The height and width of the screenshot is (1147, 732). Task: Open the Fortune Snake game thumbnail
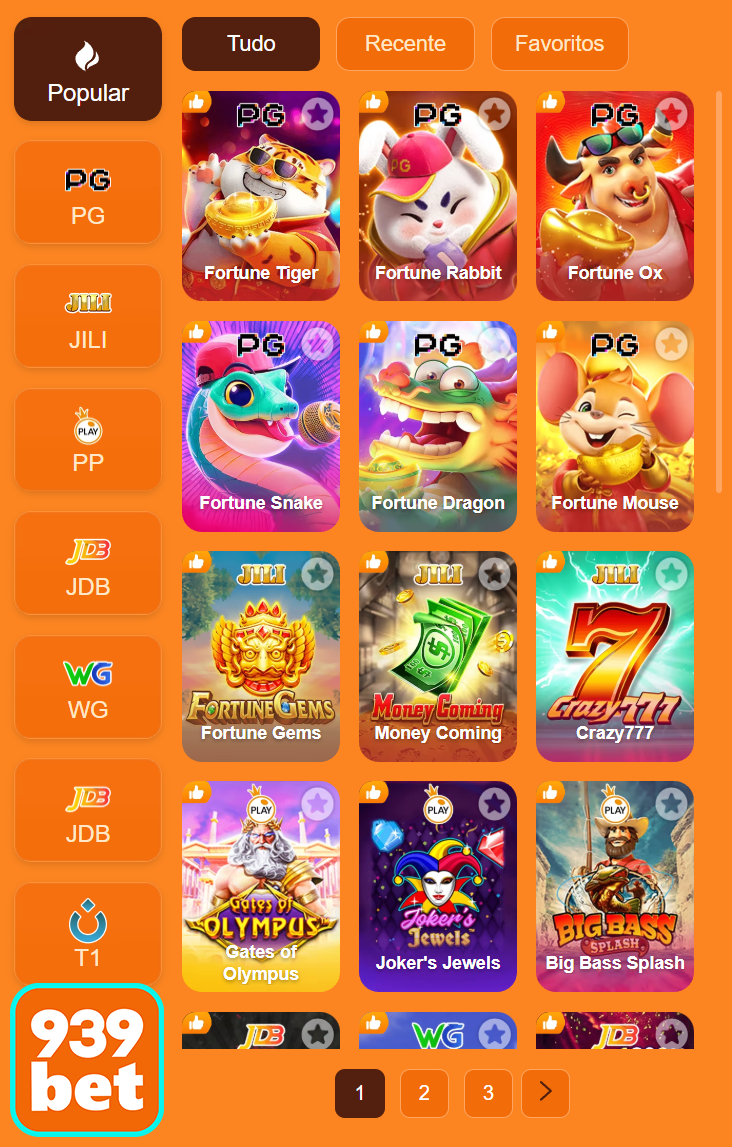260,427
